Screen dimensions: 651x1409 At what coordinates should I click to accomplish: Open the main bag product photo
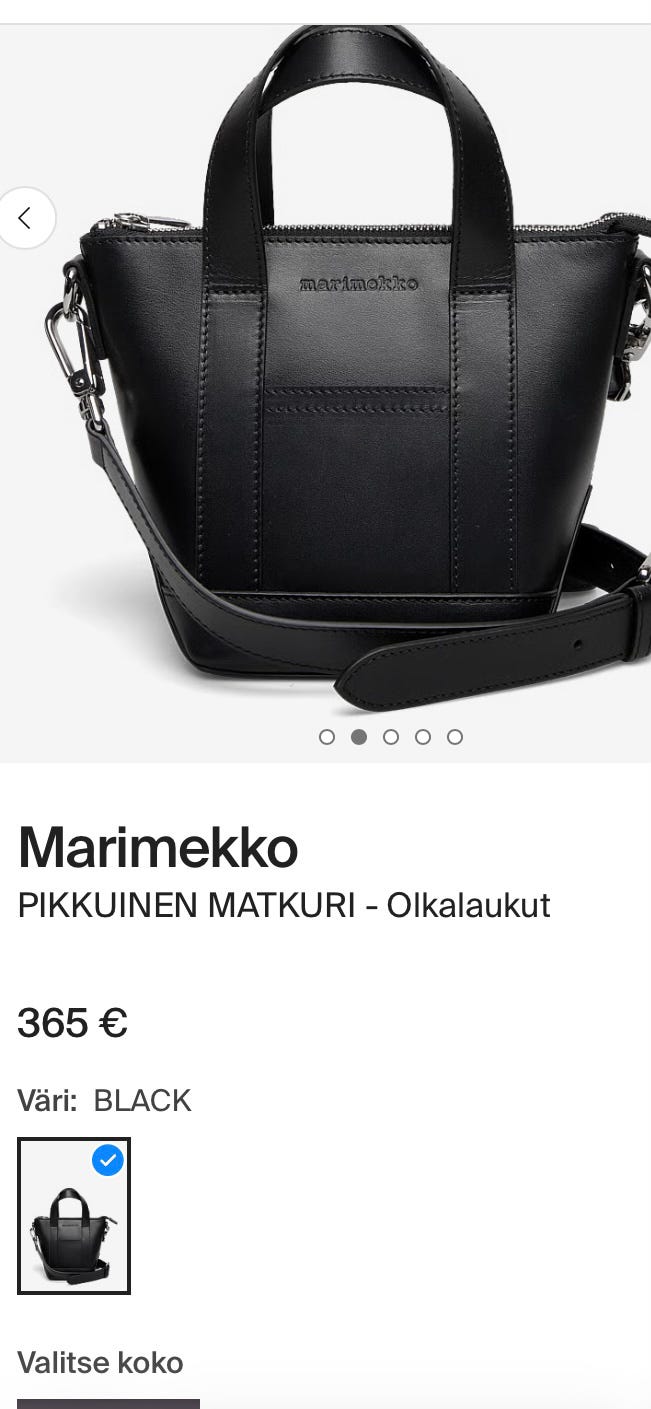coord(325,393)
